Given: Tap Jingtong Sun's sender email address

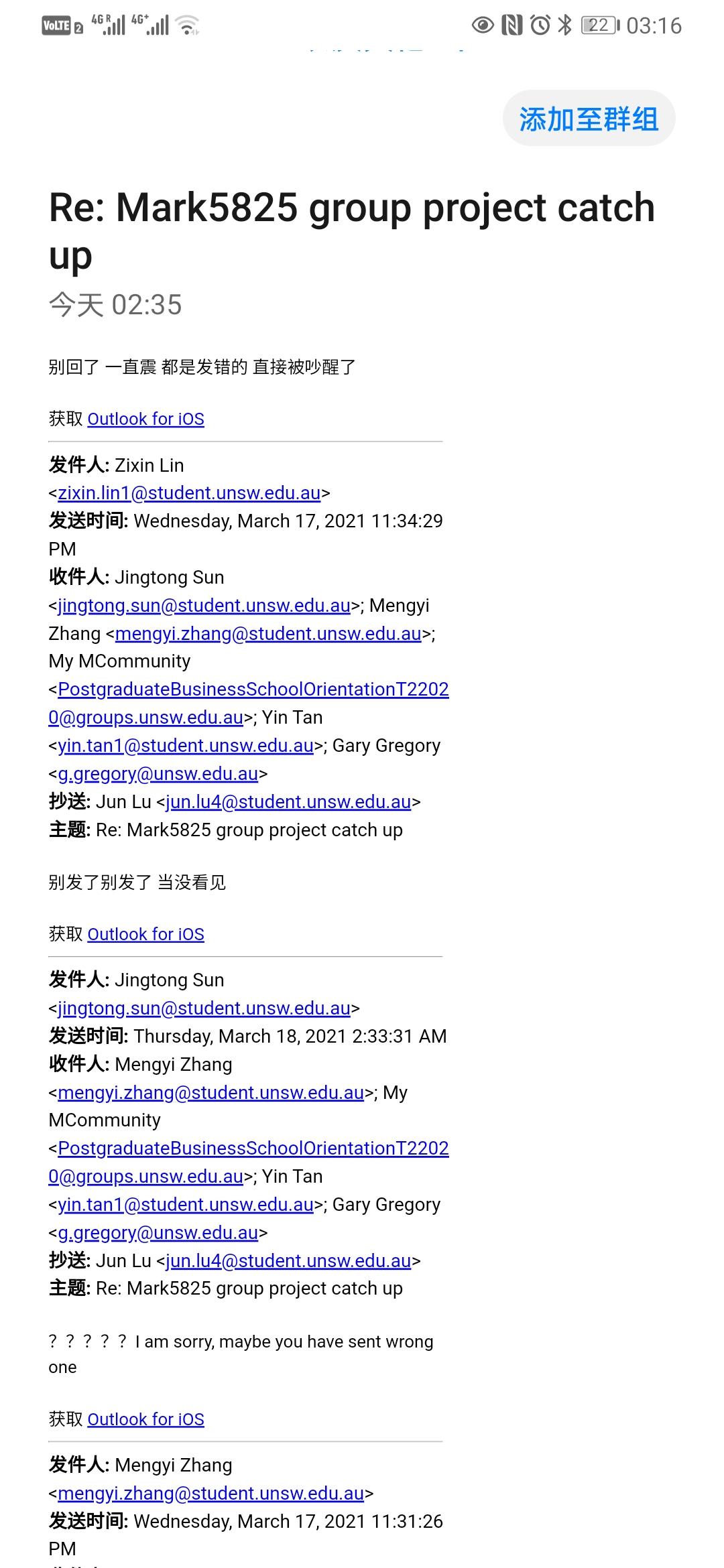Looking at the screenshot, I should (204, 1008).
